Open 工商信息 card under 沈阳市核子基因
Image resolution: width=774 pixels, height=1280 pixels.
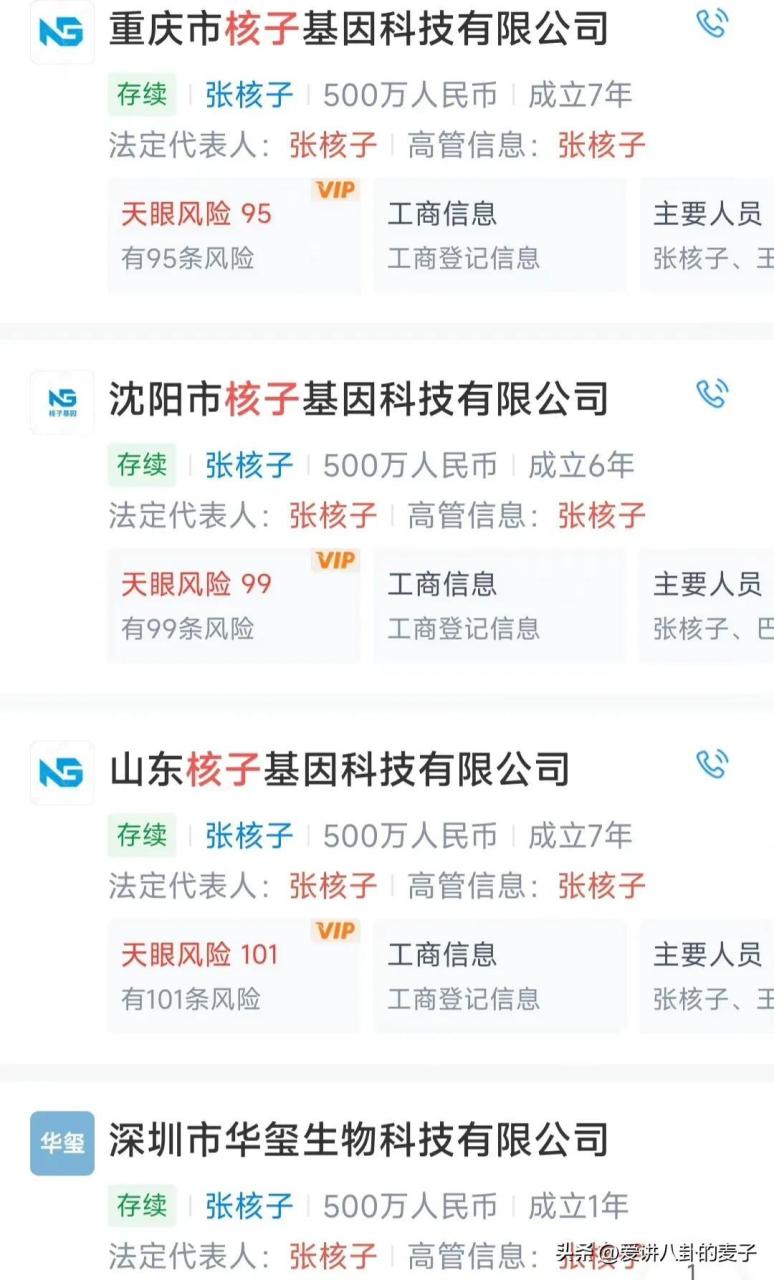click(500, 606)
